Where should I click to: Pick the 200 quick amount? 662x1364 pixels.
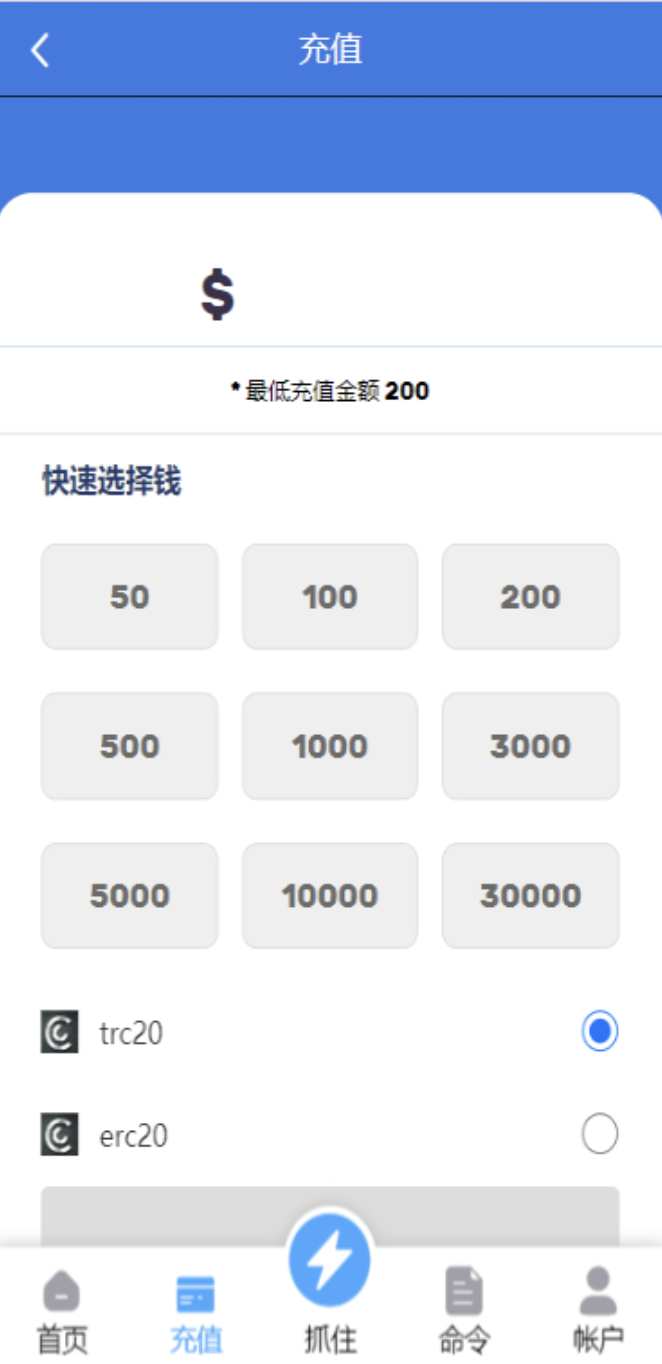(x=530, y=597)
